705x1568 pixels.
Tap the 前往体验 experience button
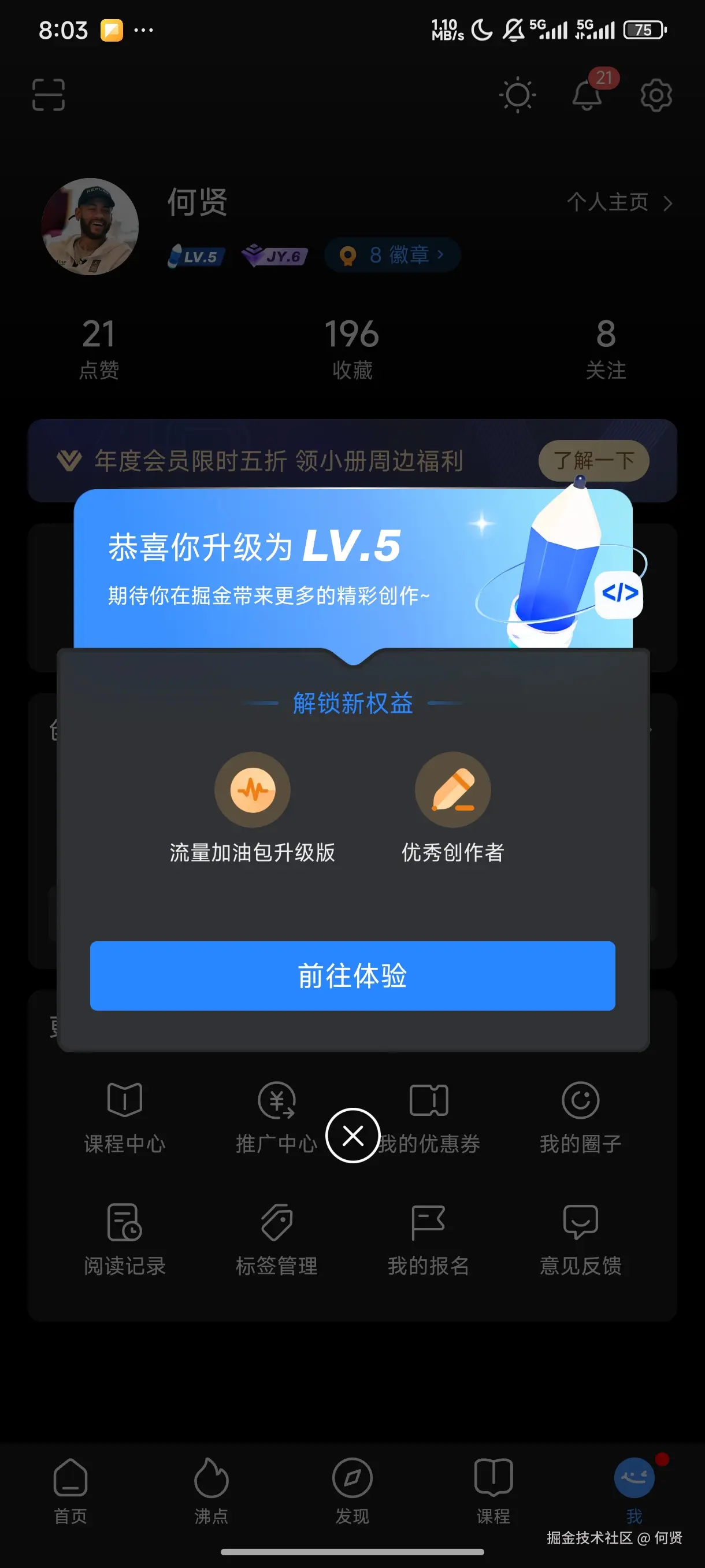tap(353, 977)
